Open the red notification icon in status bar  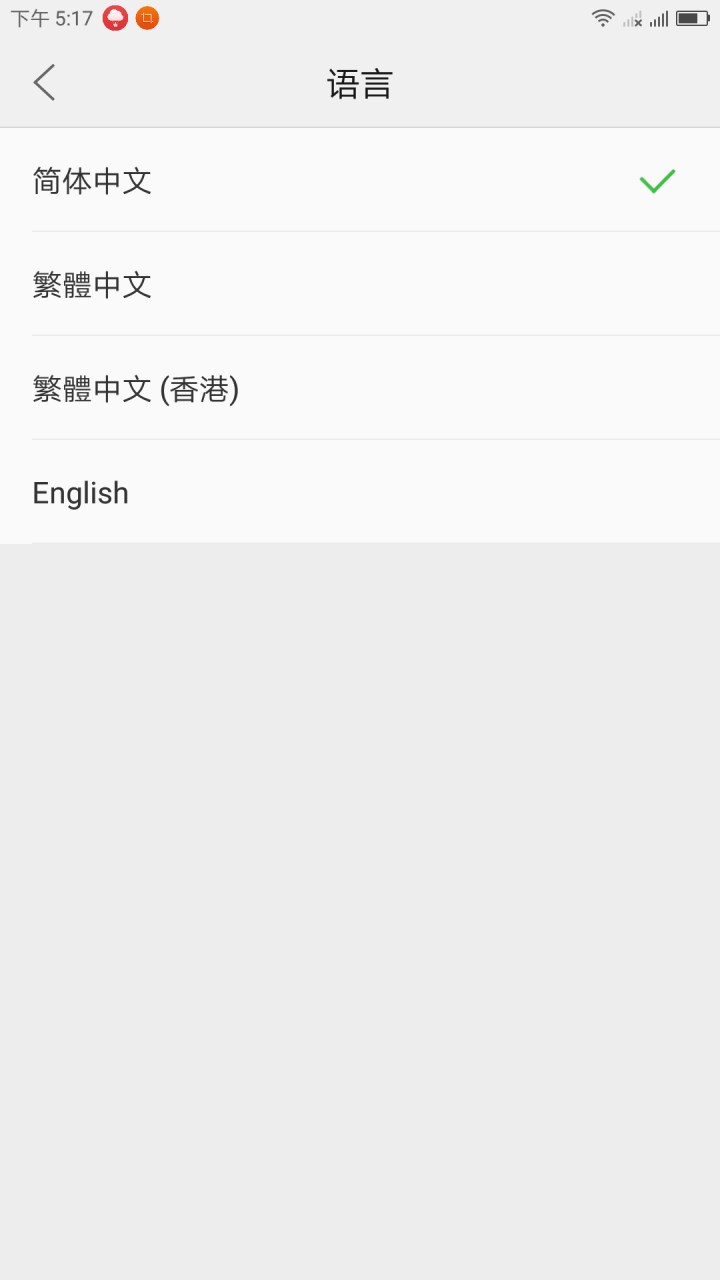(113, 17)
